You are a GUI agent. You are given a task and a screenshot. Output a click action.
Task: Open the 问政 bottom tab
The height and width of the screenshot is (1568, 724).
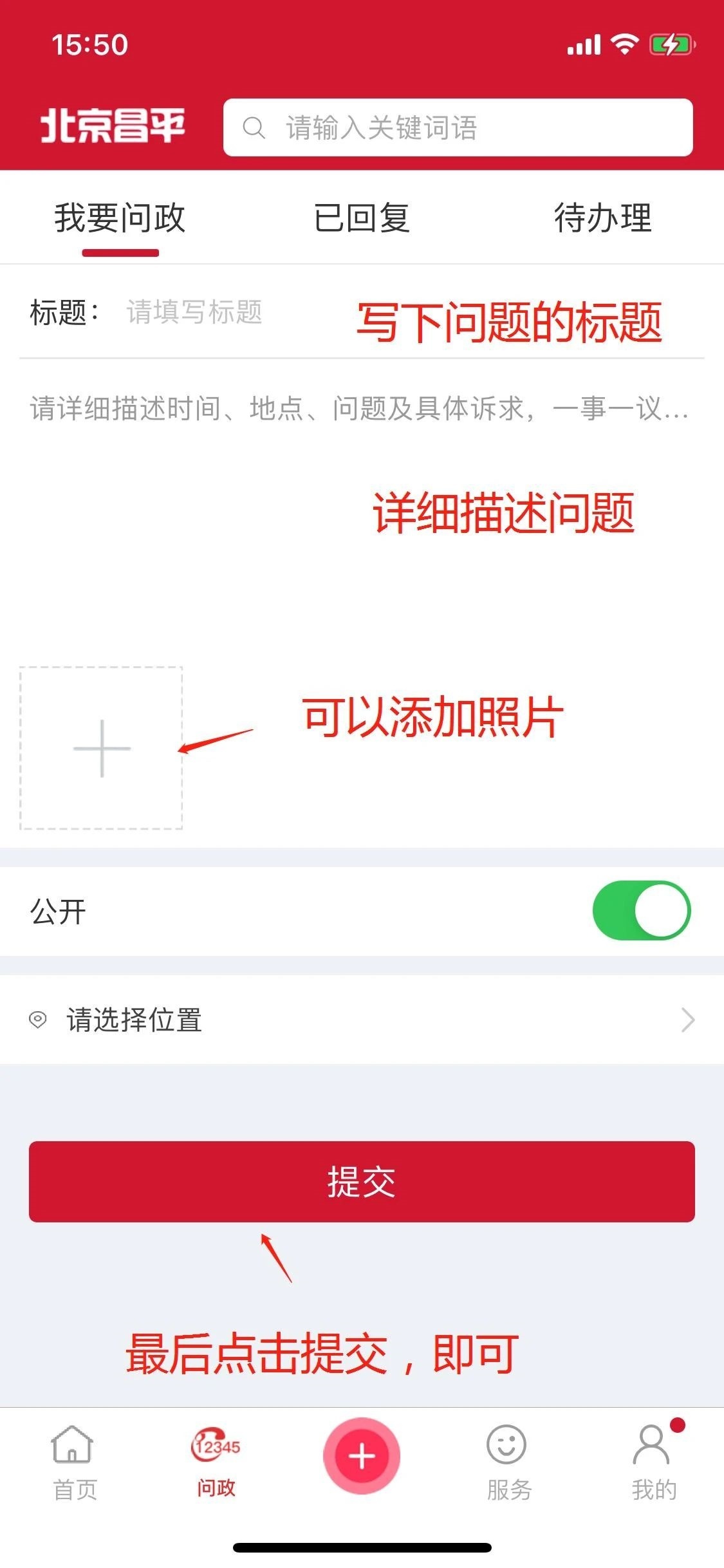tap(216, 1464)
